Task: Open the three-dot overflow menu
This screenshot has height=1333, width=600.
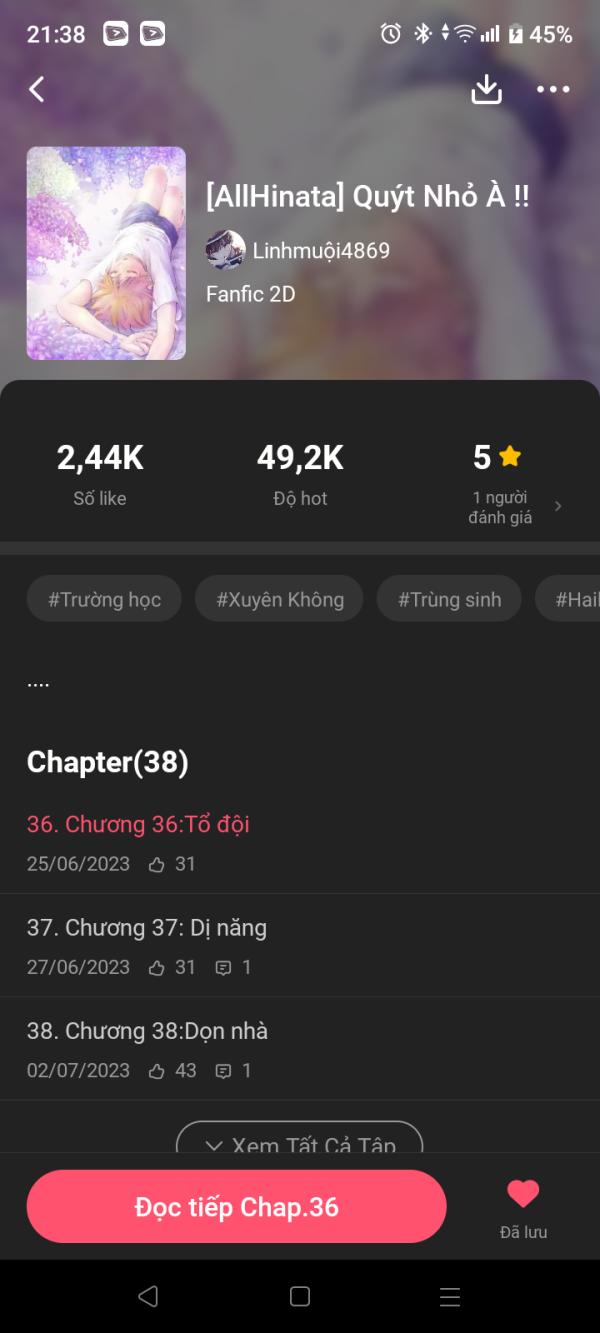Action: [553, 90]
